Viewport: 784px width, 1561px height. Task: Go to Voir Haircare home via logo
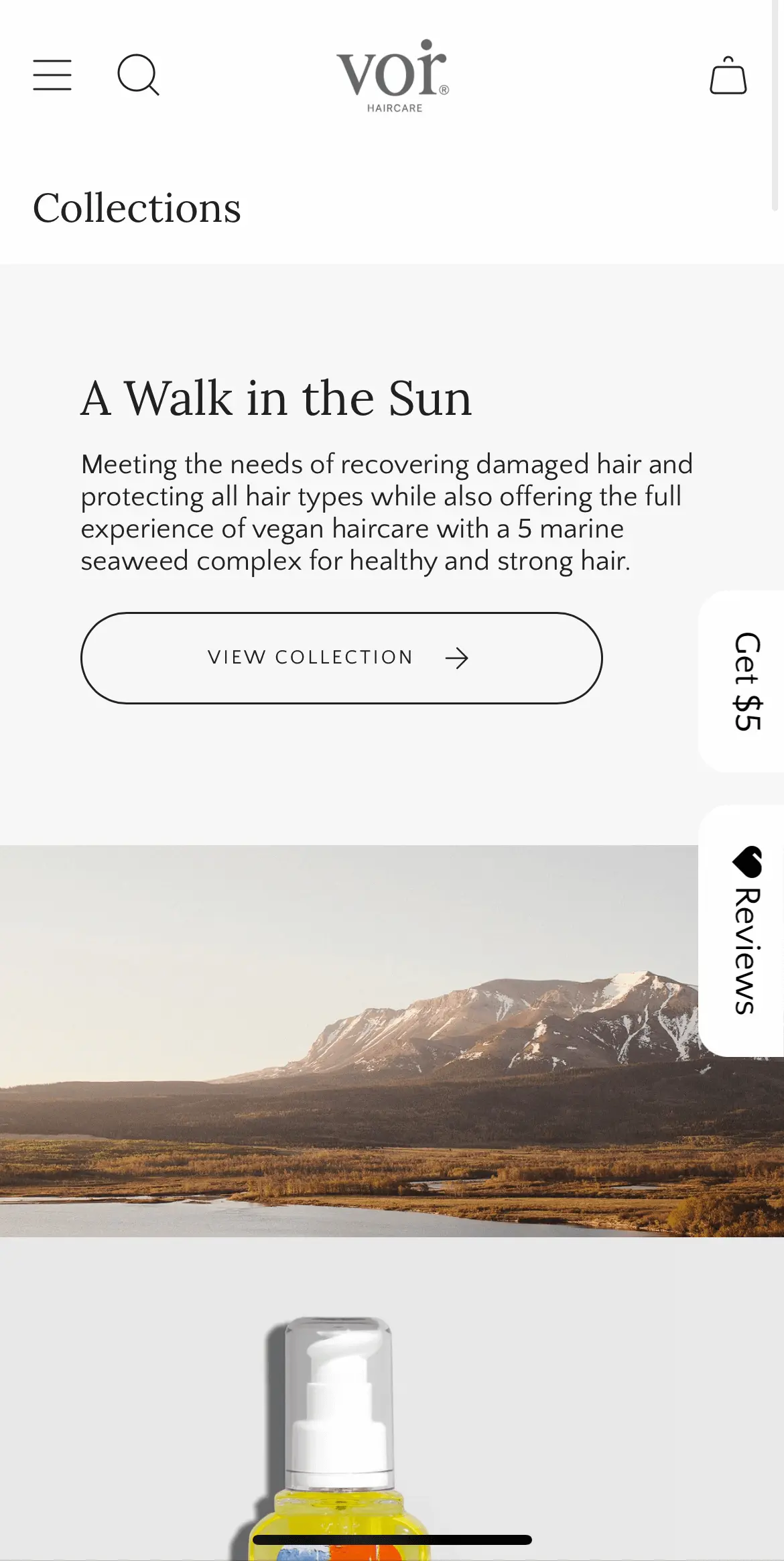pos(393,76)
